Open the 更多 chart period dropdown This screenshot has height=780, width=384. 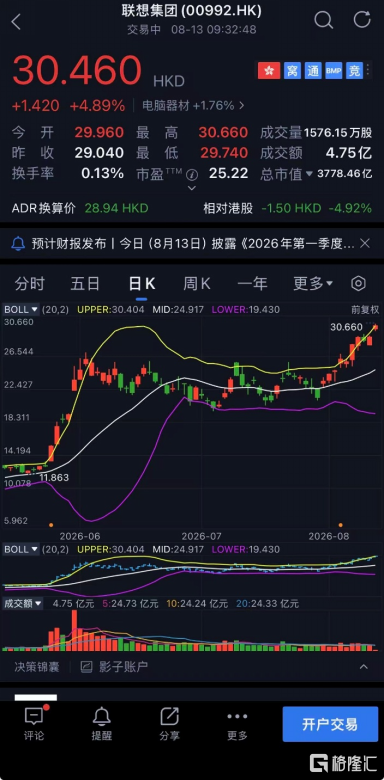pyautogui.click(x=313, y=284)
